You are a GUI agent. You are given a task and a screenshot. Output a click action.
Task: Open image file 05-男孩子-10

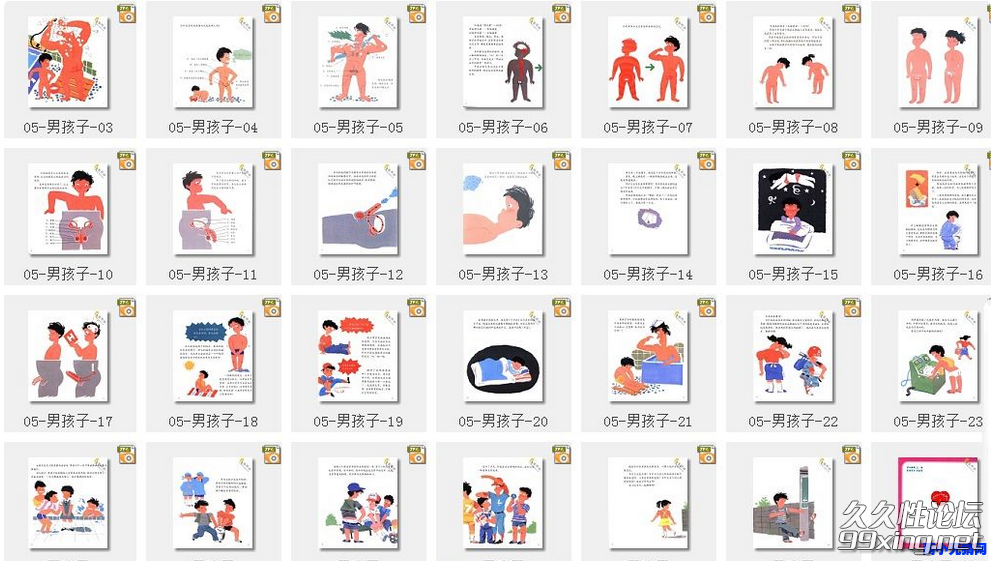68,210
